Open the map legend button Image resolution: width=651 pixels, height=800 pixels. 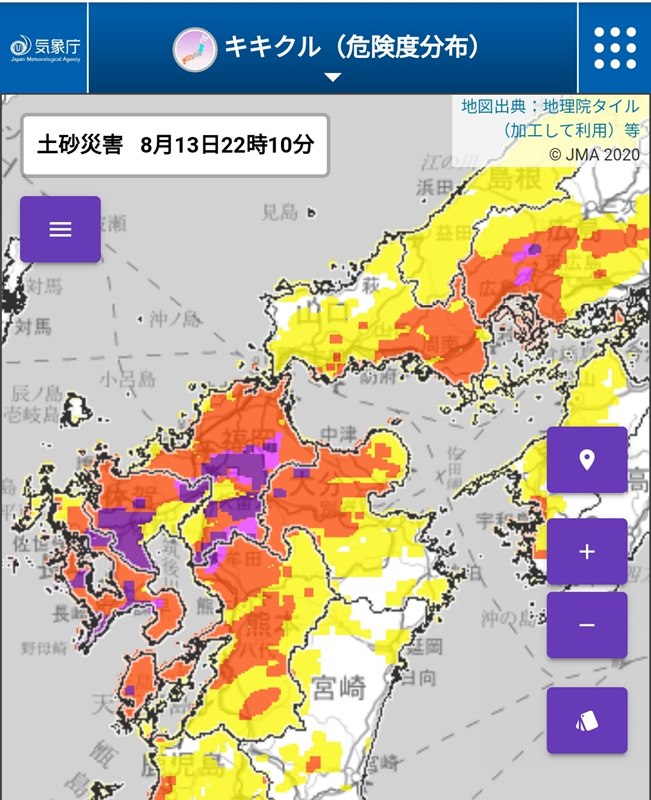tap(587, 720)
